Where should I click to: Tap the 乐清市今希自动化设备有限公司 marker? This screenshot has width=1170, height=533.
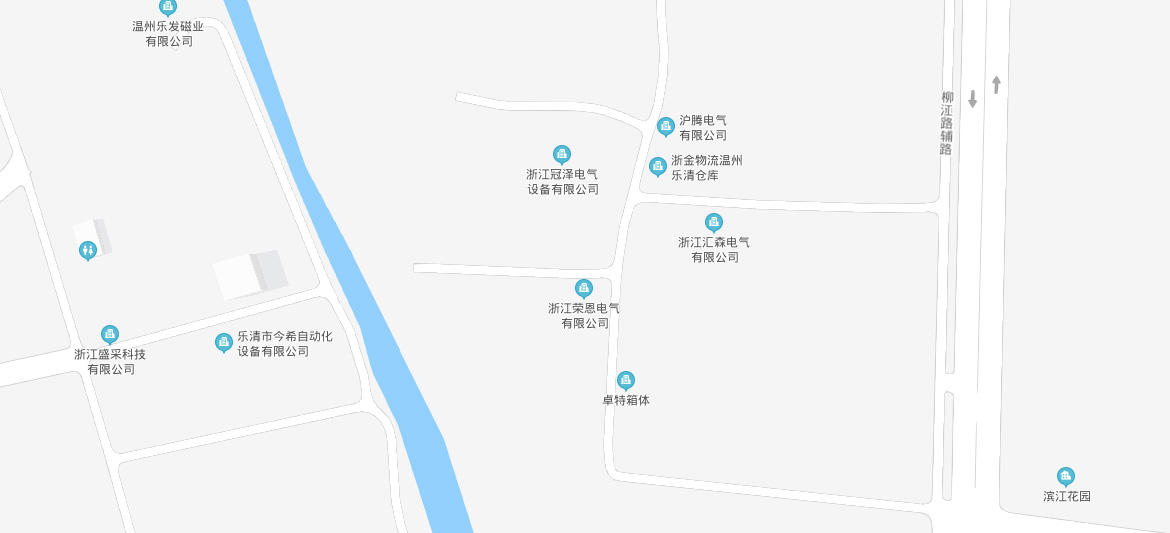[224, 343]
